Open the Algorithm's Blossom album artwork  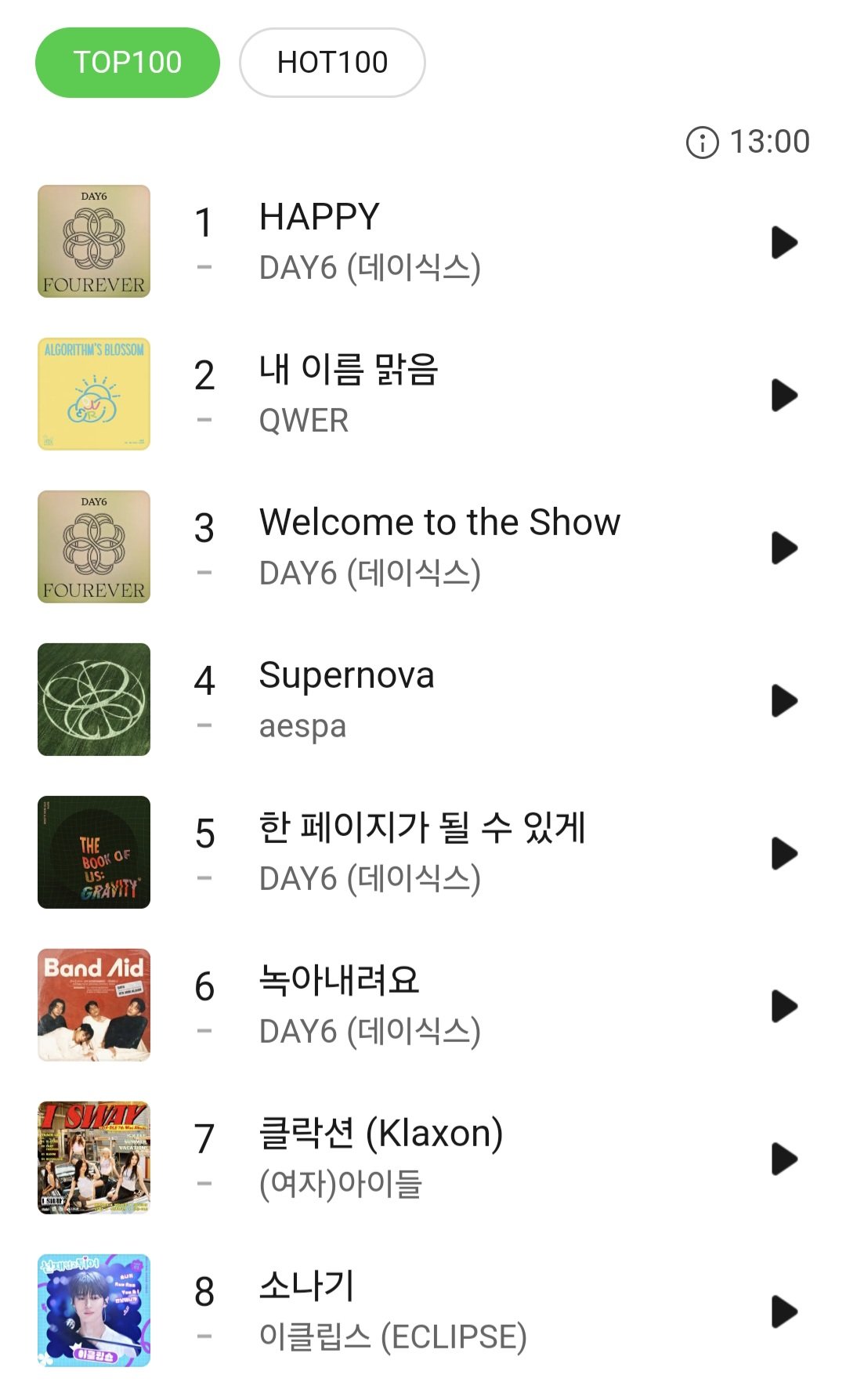point(92,394)
